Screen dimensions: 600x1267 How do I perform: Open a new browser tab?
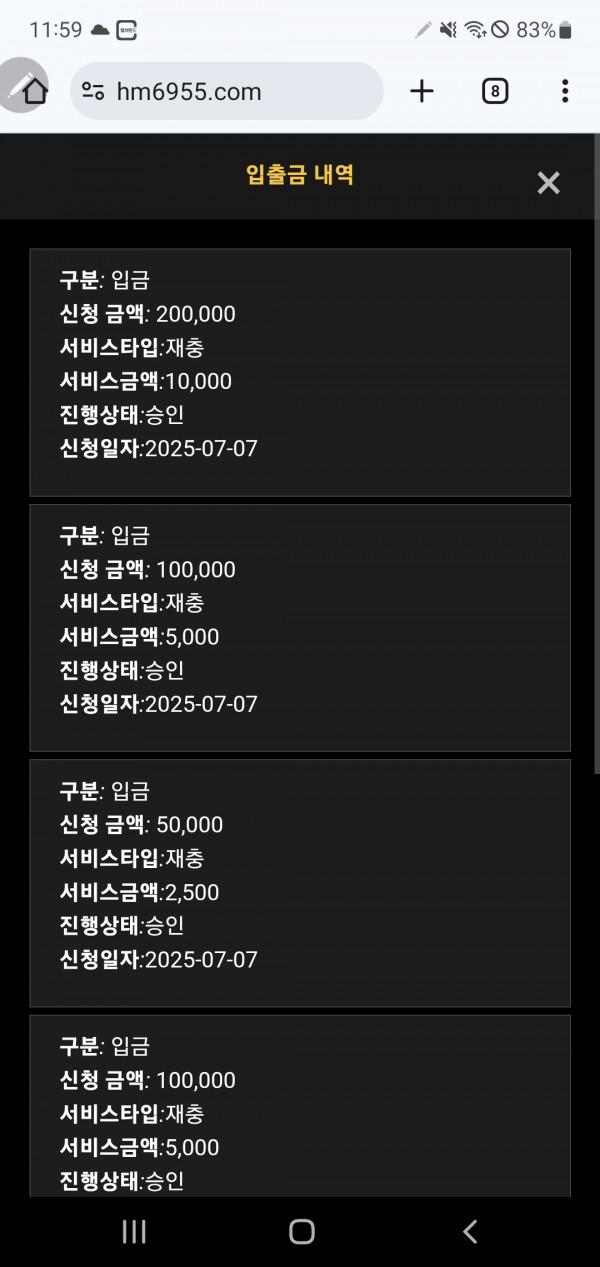point(422,91)
